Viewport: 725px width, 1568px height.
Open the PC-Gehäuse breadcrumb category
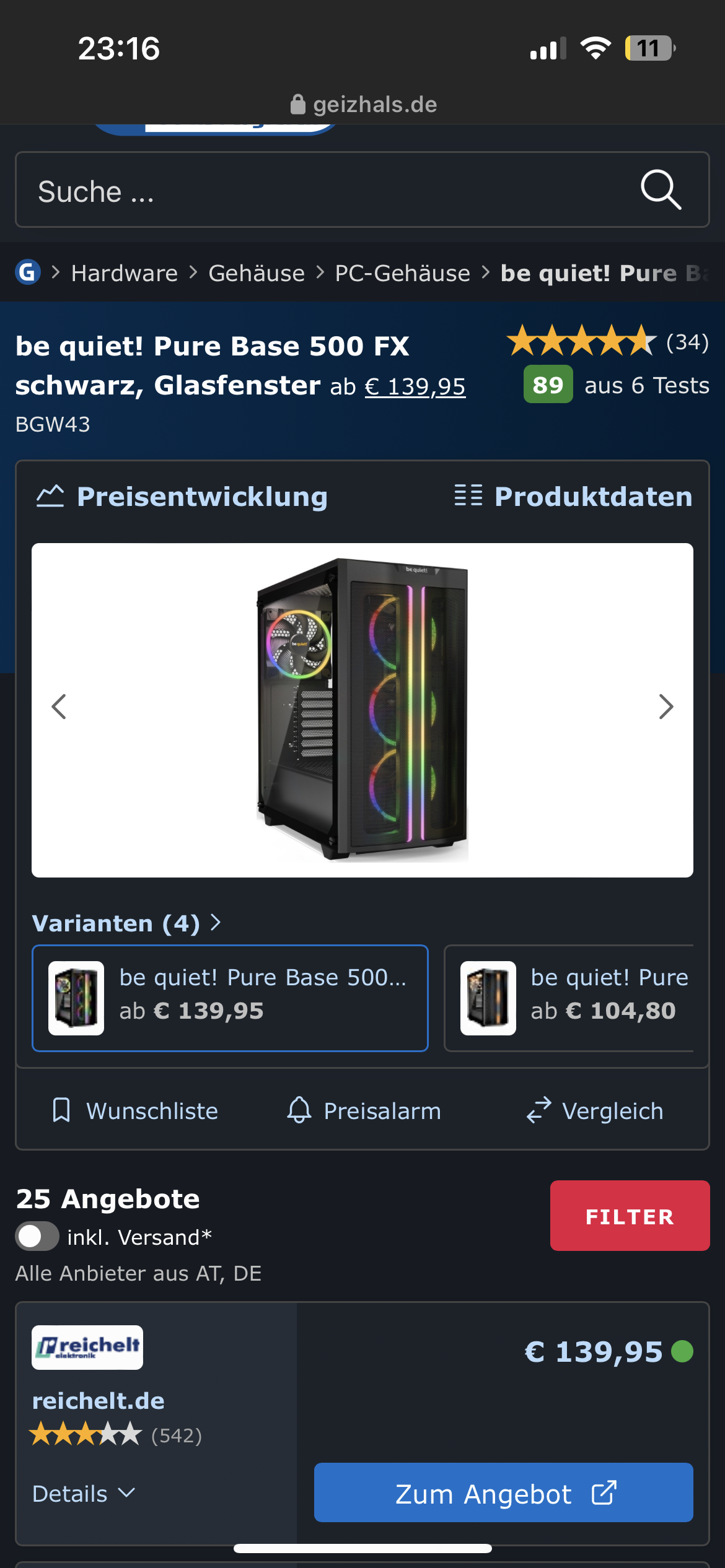point(403,273)
